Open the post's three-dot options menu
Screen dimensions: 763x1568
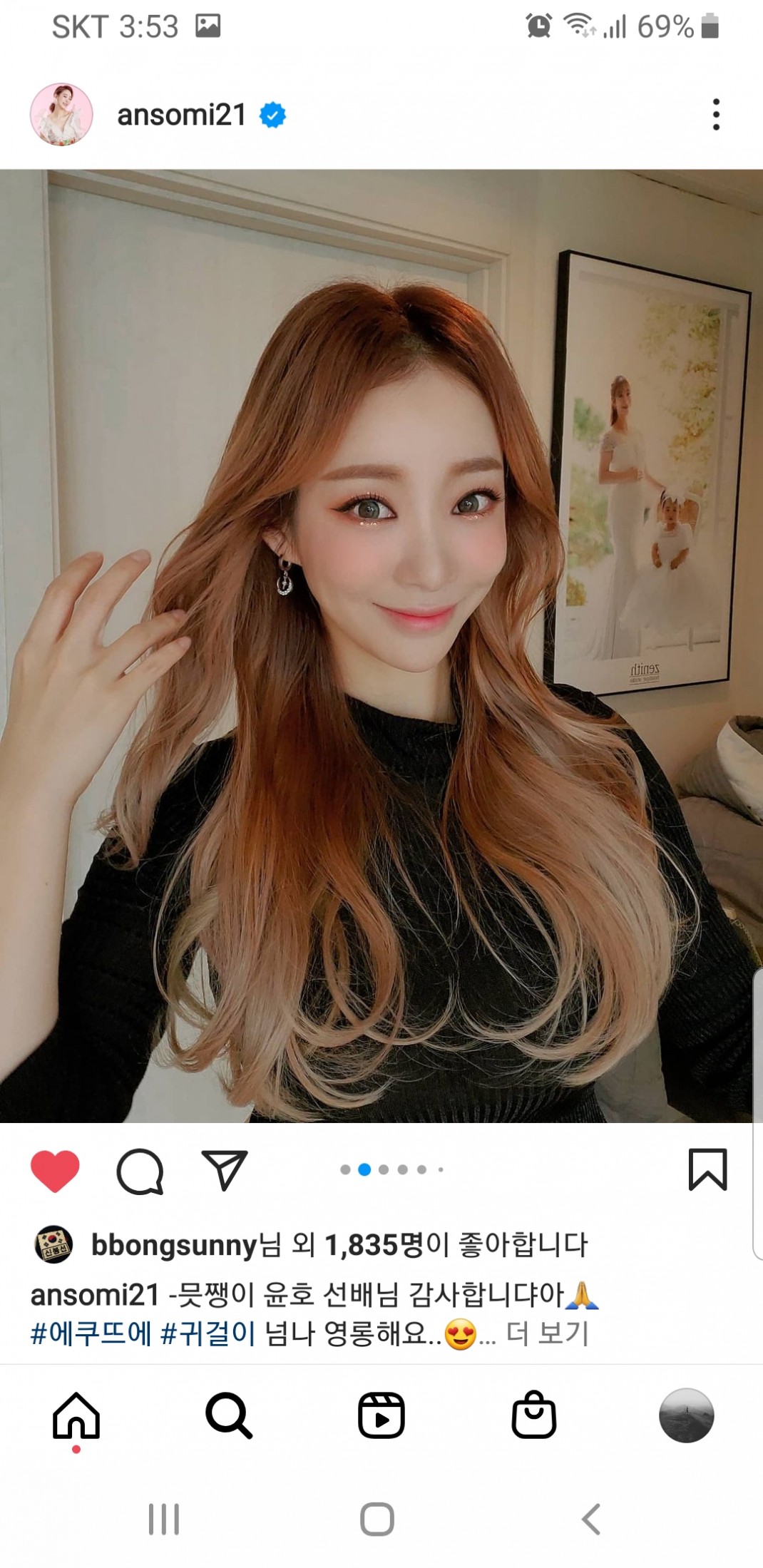click(x=716, y=115)
